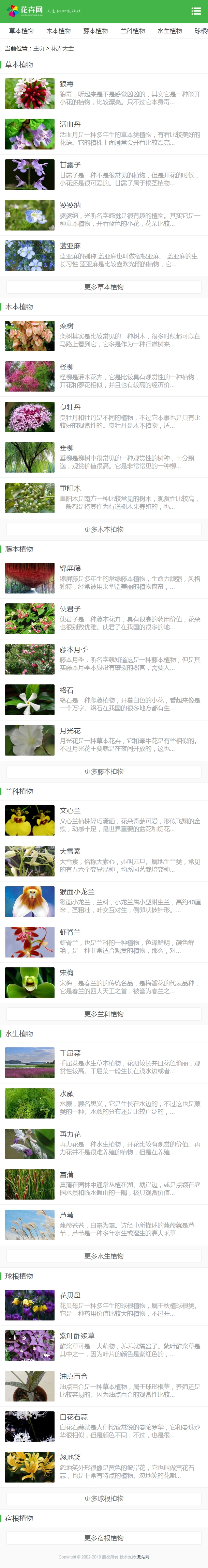Go to the 水生植物 tab
Image resolution: width=208 pixels, height=1568 pixels.
[x=169, y=31]
